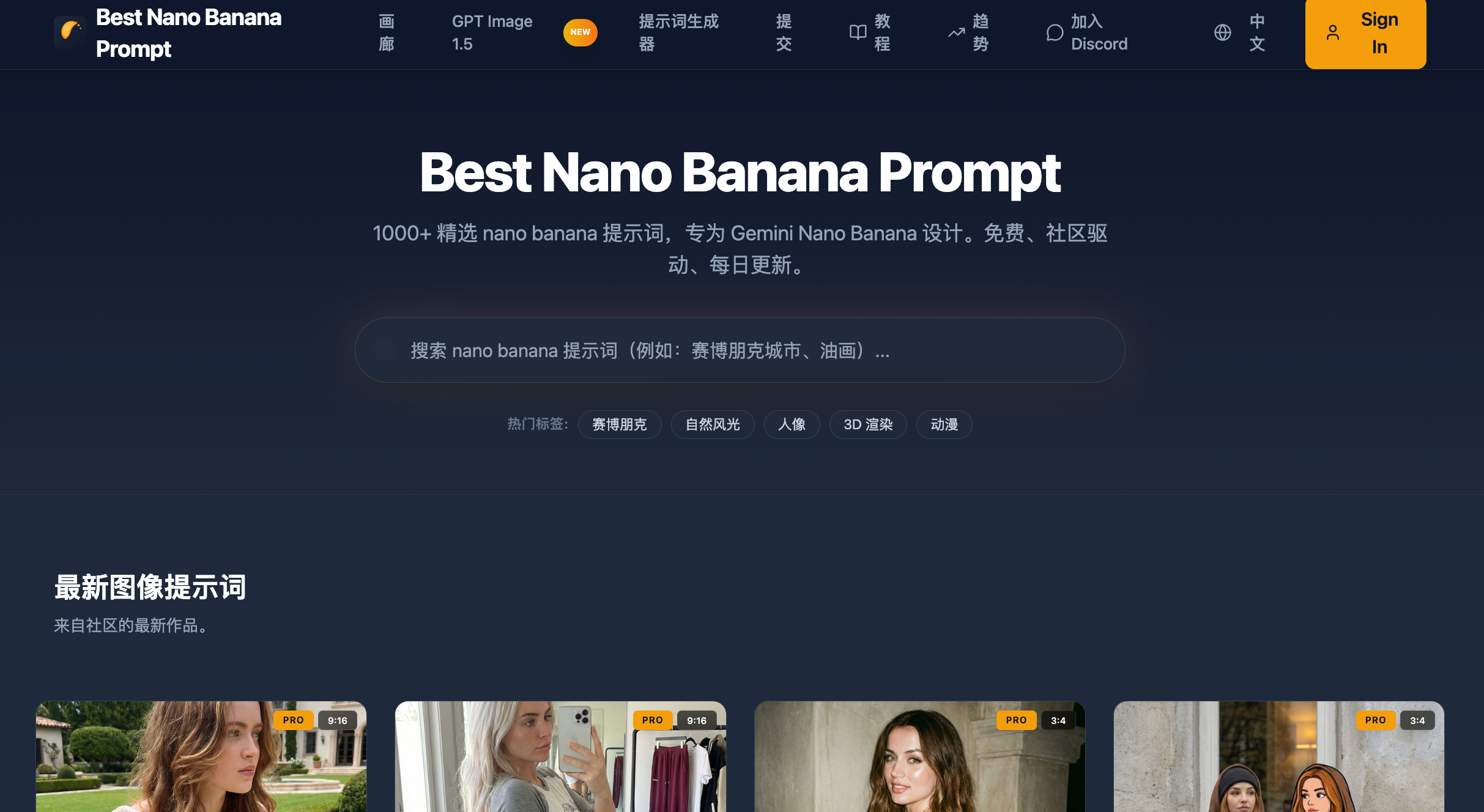Image resolution: width=1484 pixels, height=812 pixels.
Task: Tap the Sign In button
Action: 1365,34
